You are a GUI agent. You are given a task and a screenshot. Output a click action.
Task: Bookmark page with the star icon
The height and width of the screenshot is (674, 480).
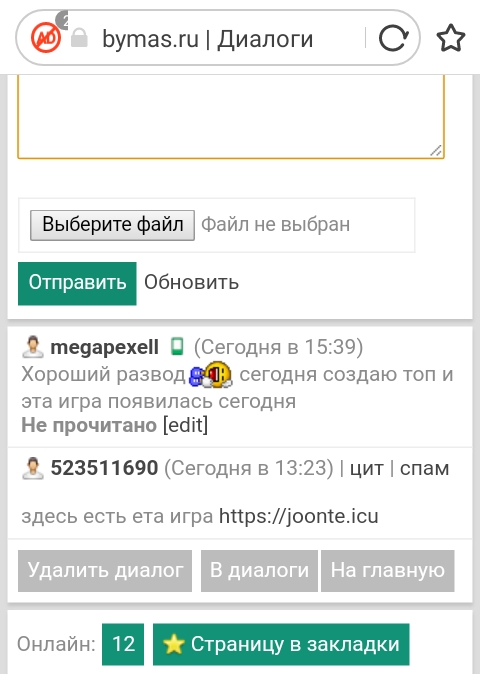(451, 38)
